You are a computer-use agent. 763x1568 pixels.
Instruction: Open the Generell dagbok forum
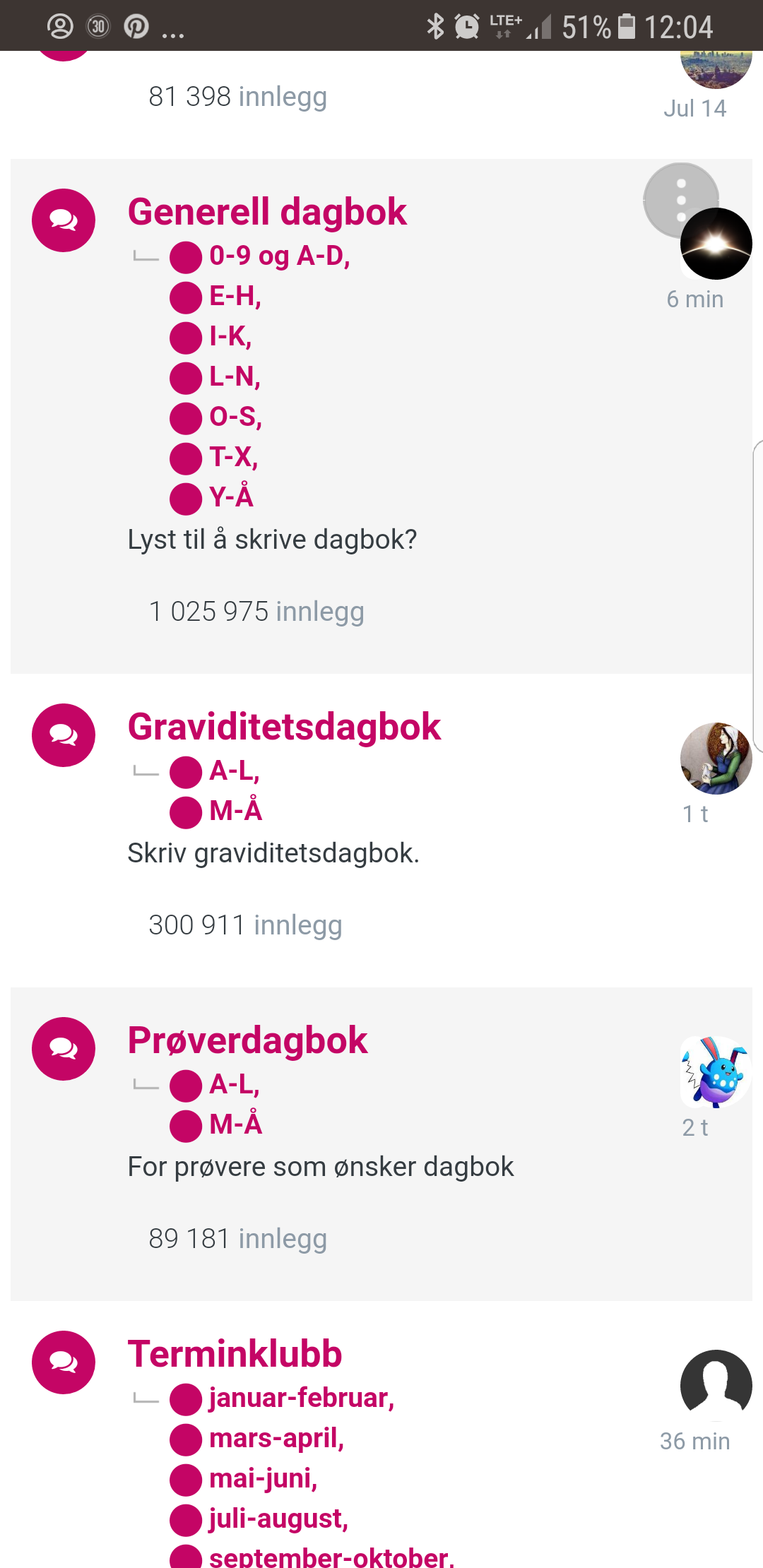[267, 212]
